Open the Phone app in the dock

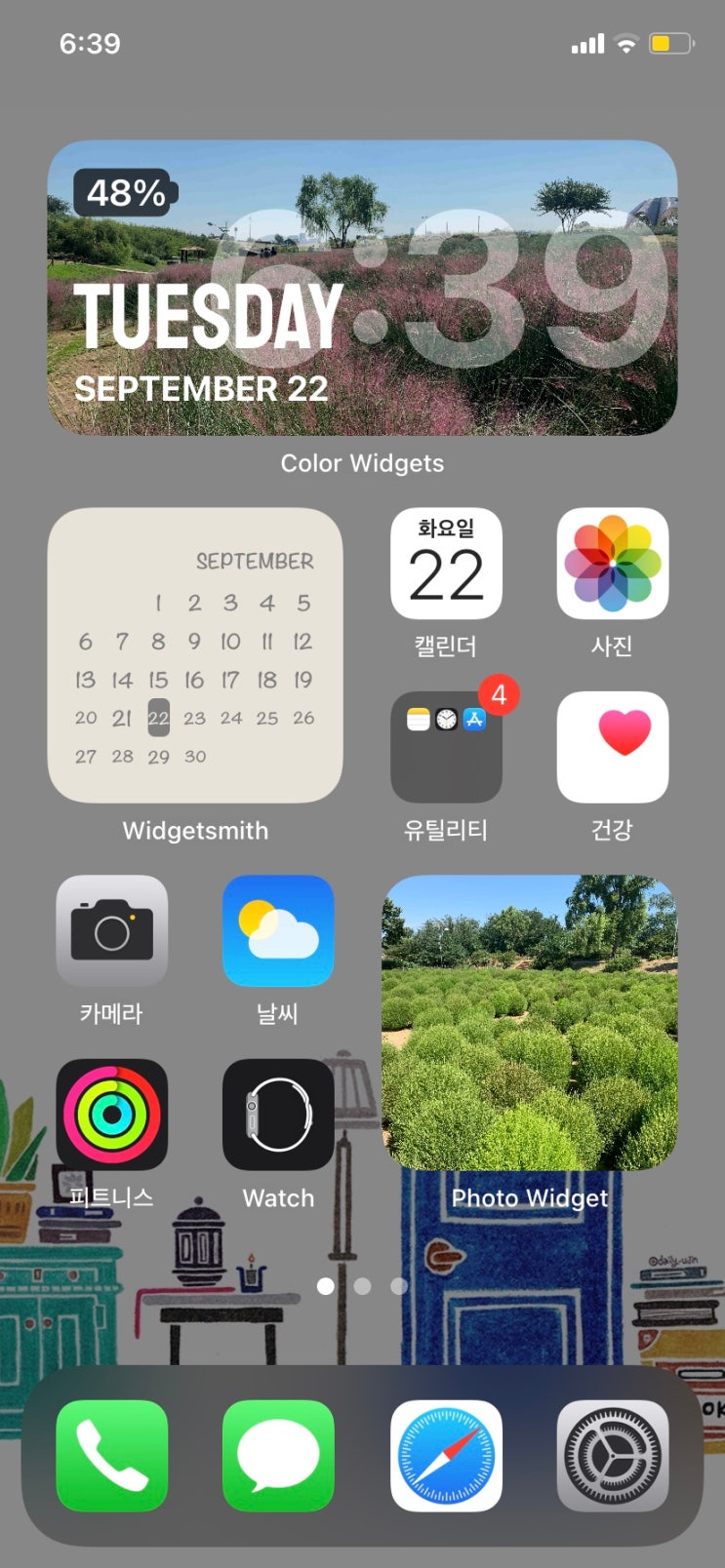[x=111, y=1457]
